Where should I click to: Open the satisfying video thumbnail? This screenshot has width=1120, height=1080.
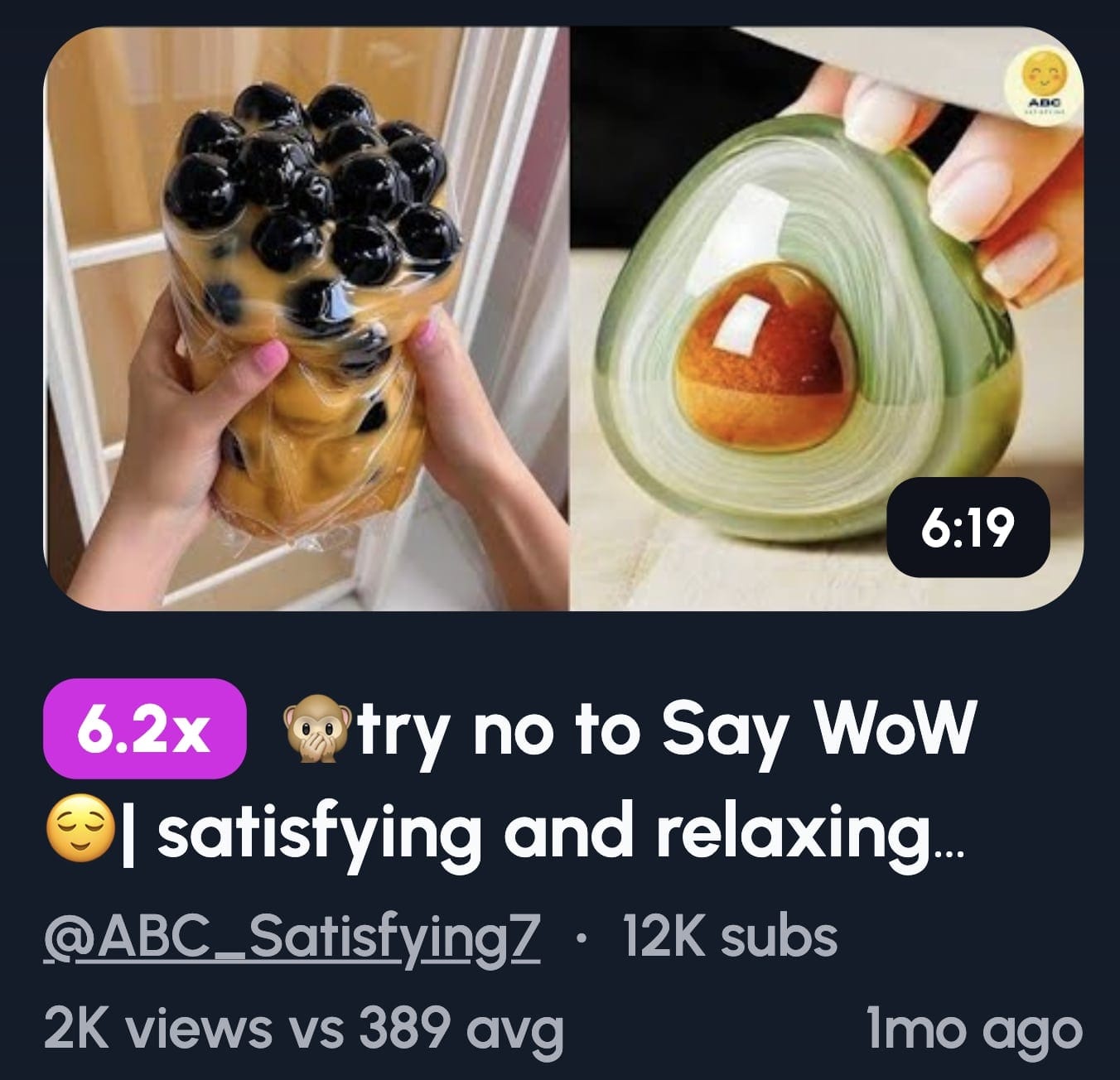(563, 319)
